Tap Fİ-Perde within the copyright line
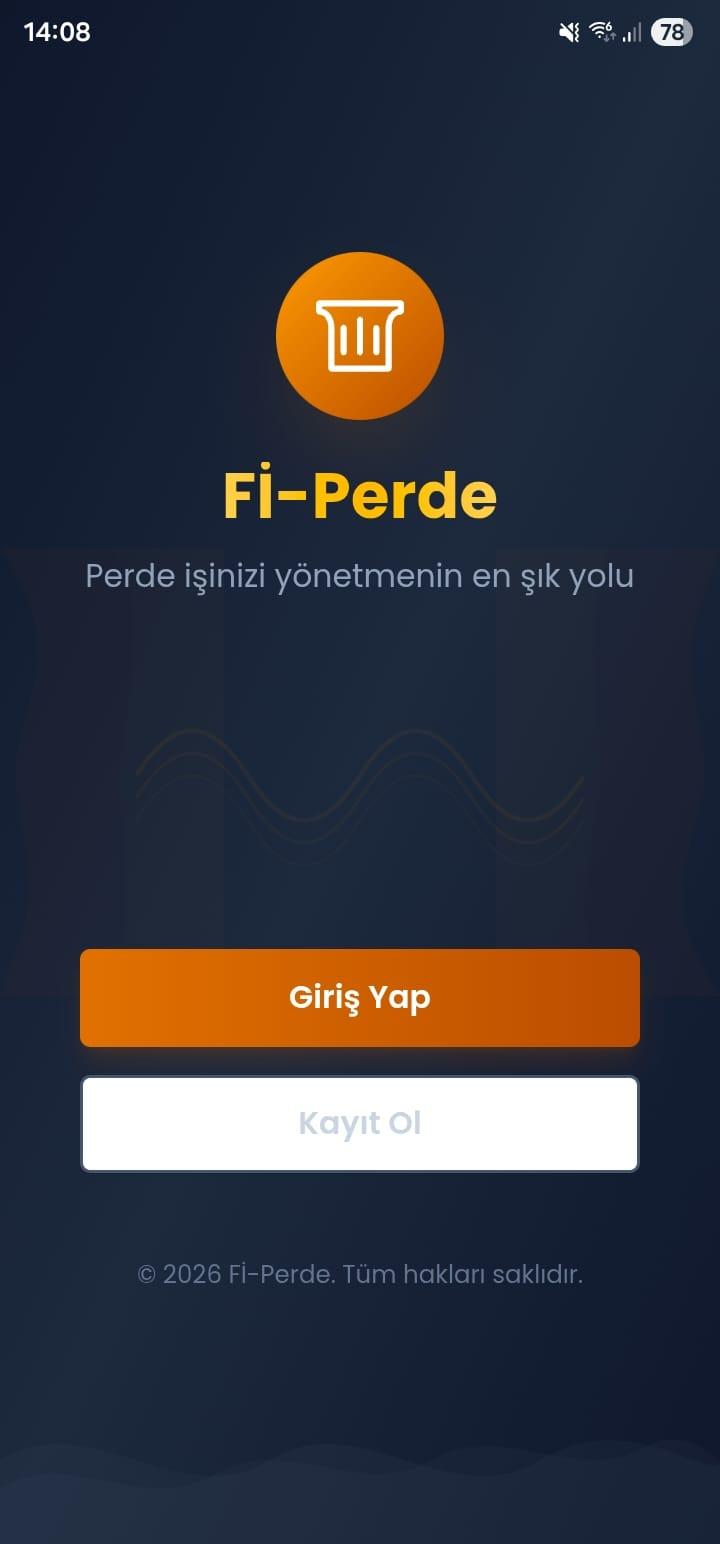 pos(277,1274)
